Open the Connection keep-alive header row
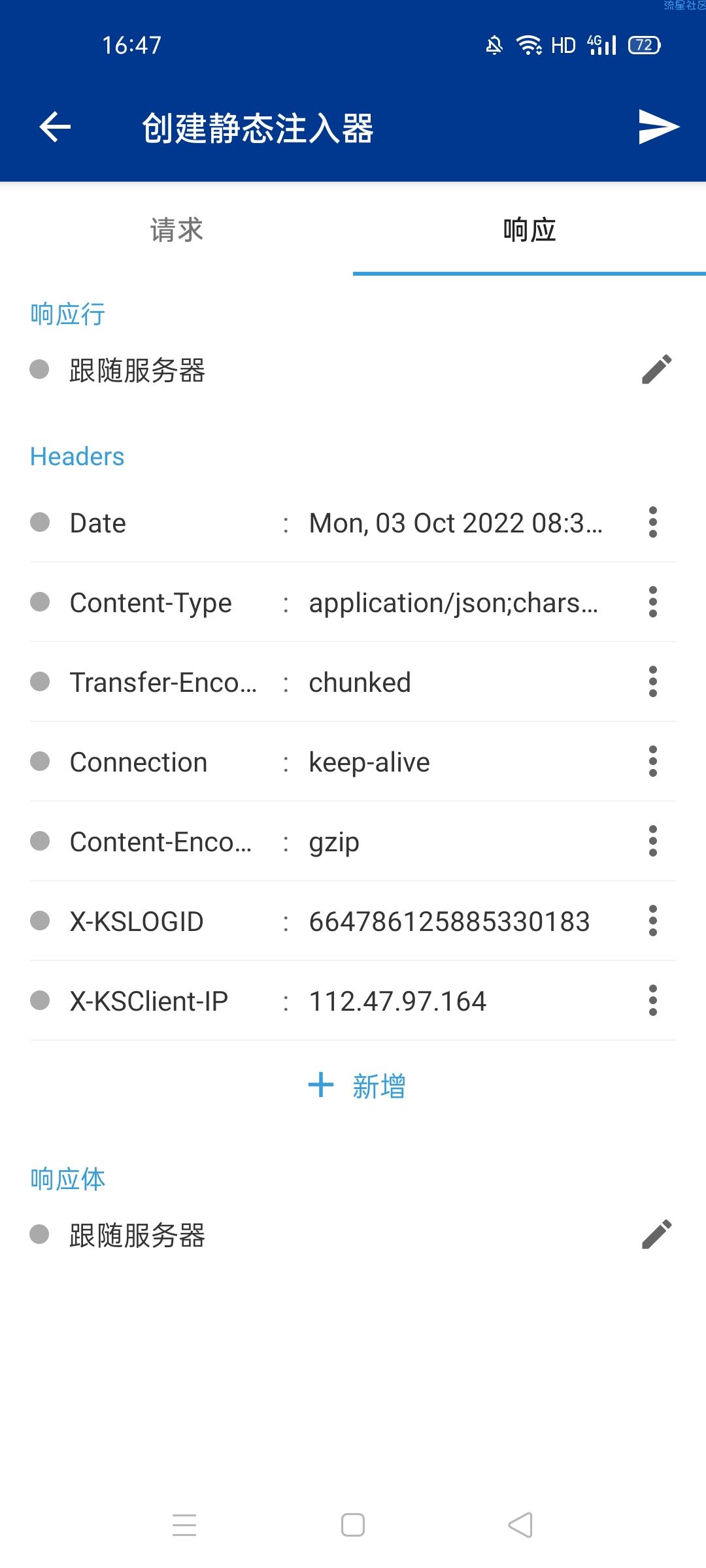This screenshot has height=1568, width=706. pyautogui.click(x=327, y=762)
